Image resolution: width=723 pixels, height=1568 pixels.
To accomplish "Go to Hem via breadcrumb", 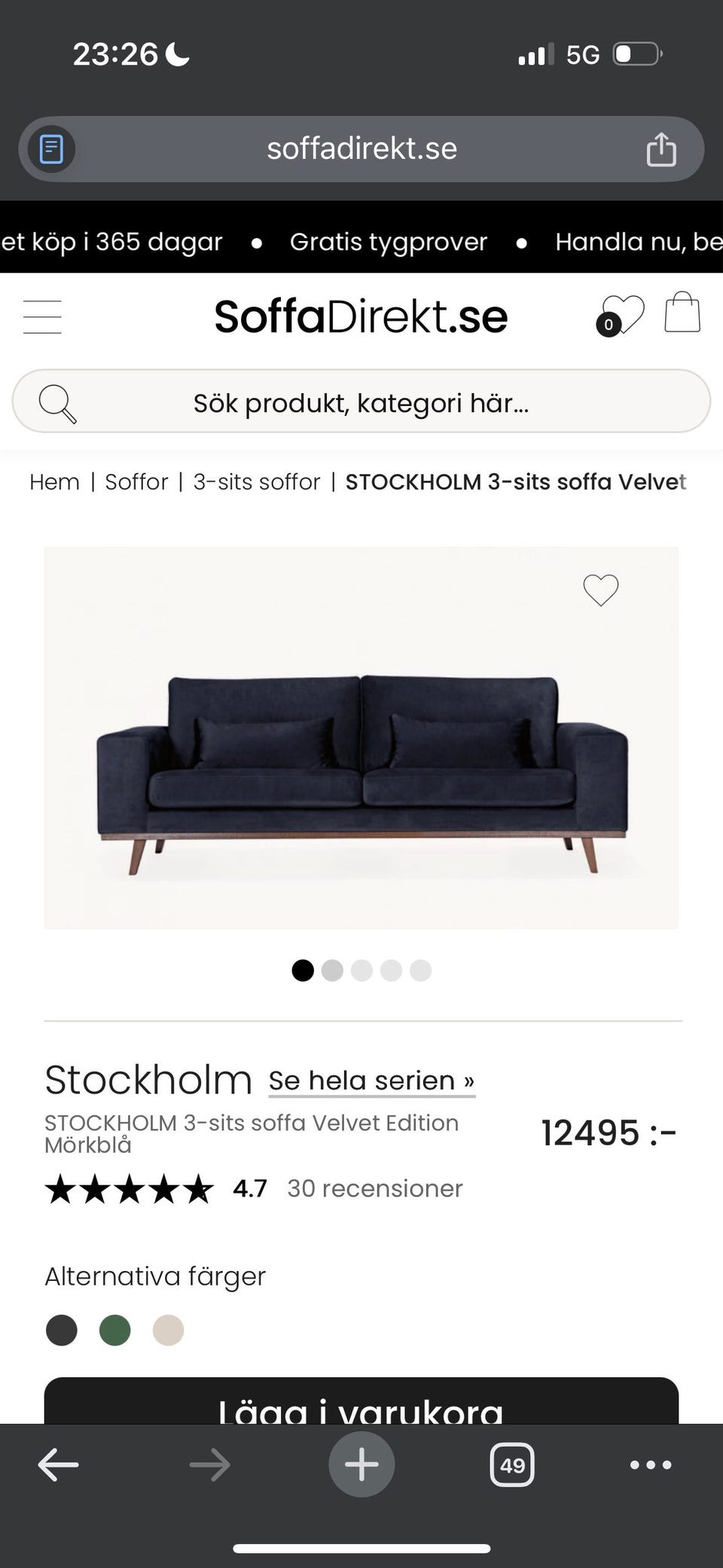I will tap(53, 481).
